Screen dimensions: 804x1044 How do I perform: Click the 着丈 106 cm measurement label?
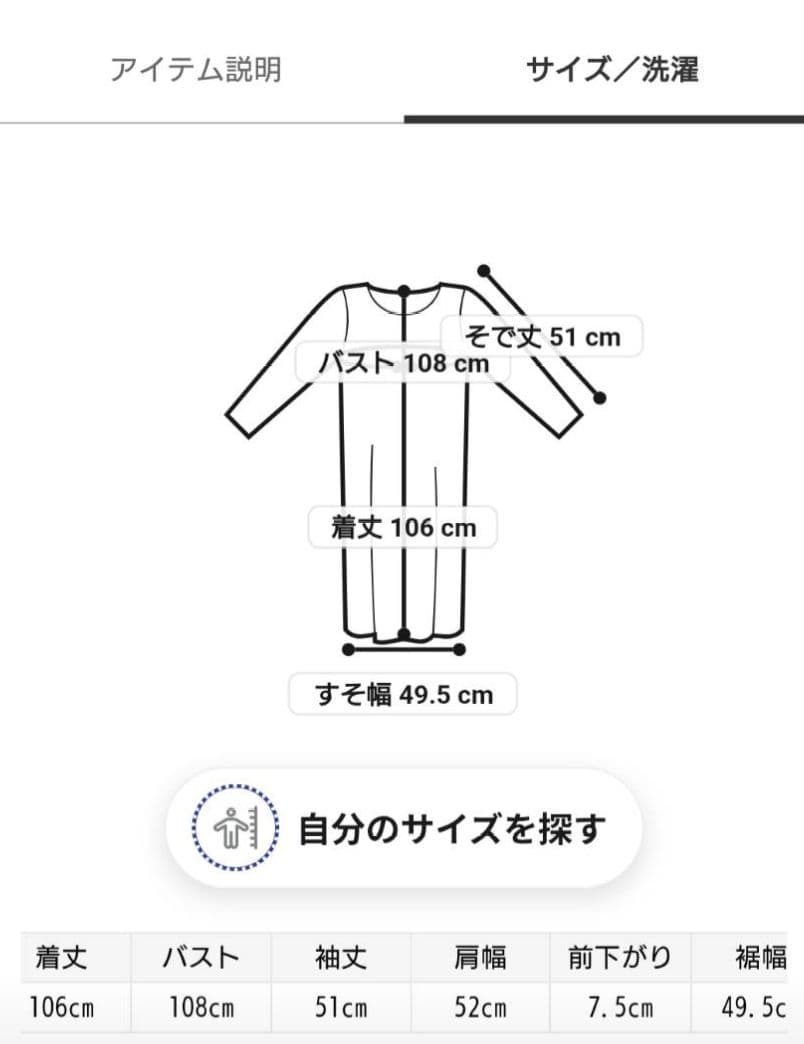point(402,527)
